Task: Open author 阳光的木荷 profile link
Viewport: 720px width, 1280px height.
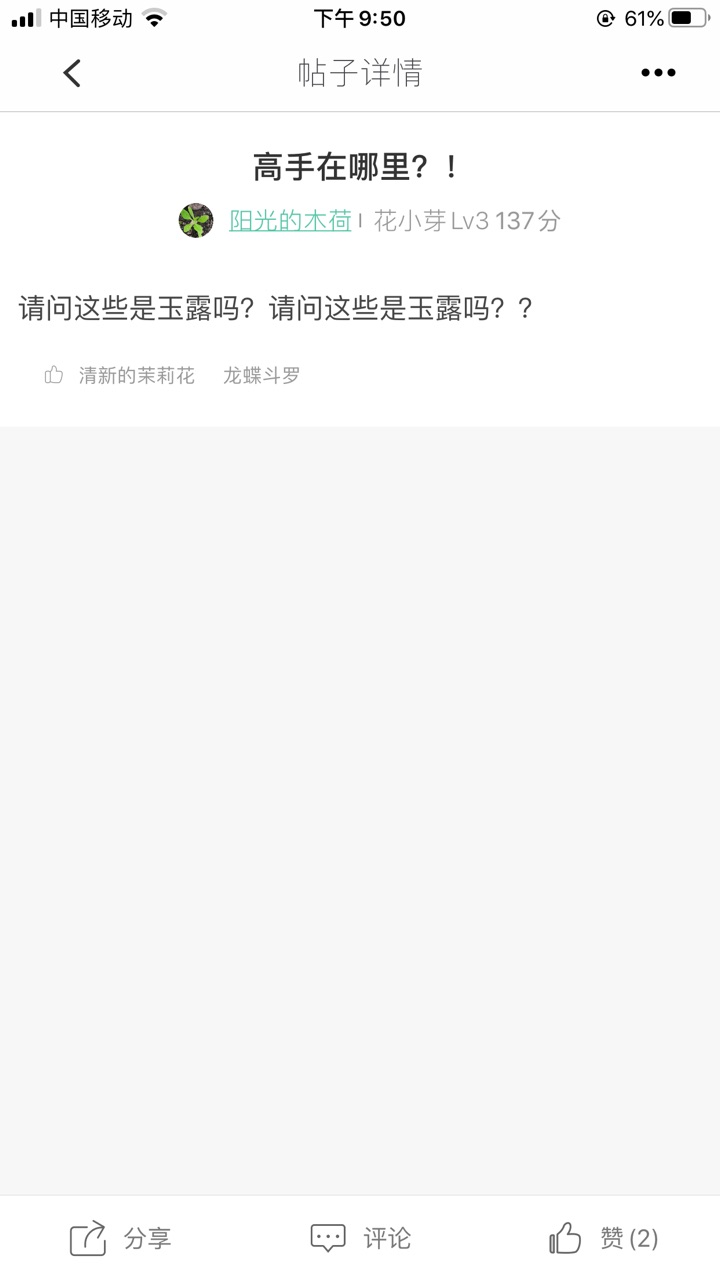Action: [290, 221]
